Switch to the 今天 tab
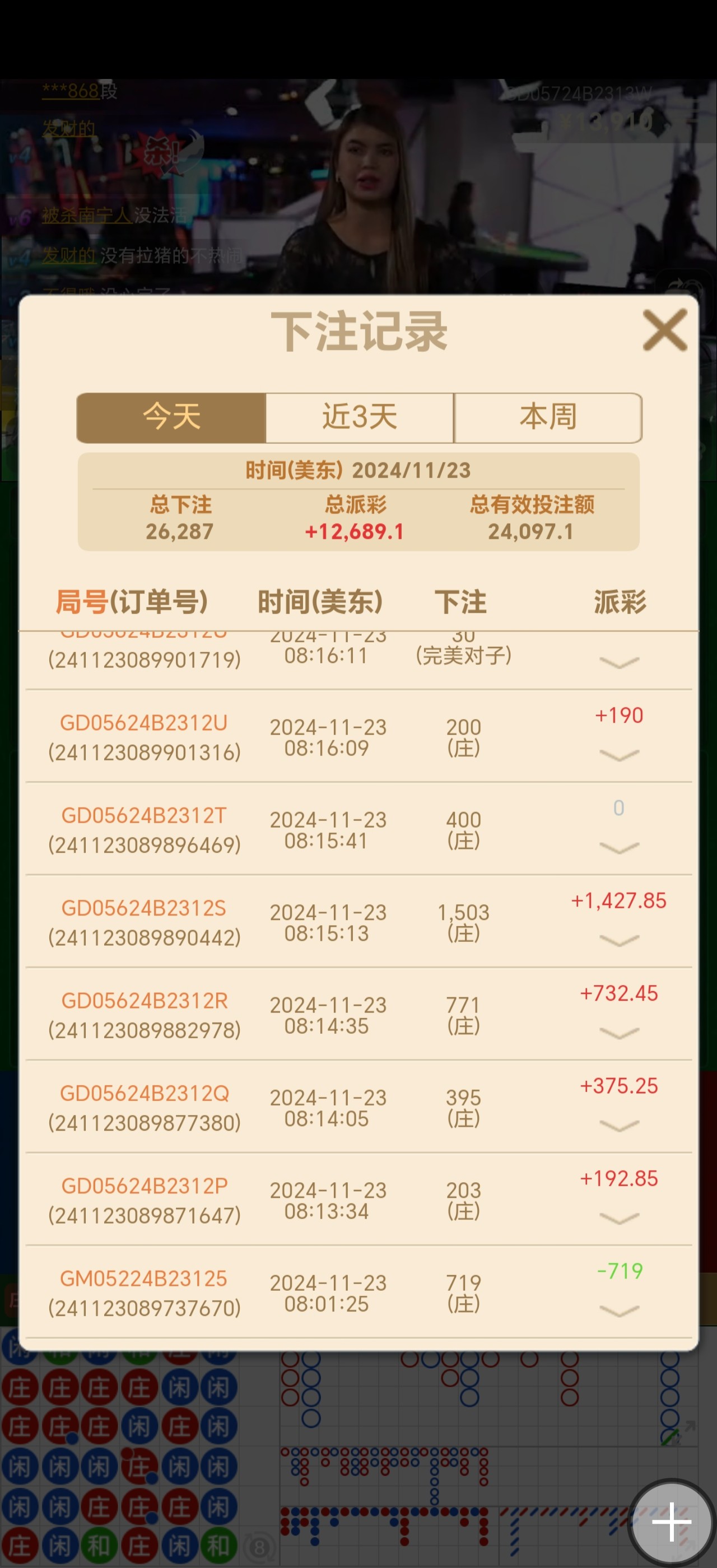The height and width of the screenshot is (1568, 717). [x=171, y=418]
